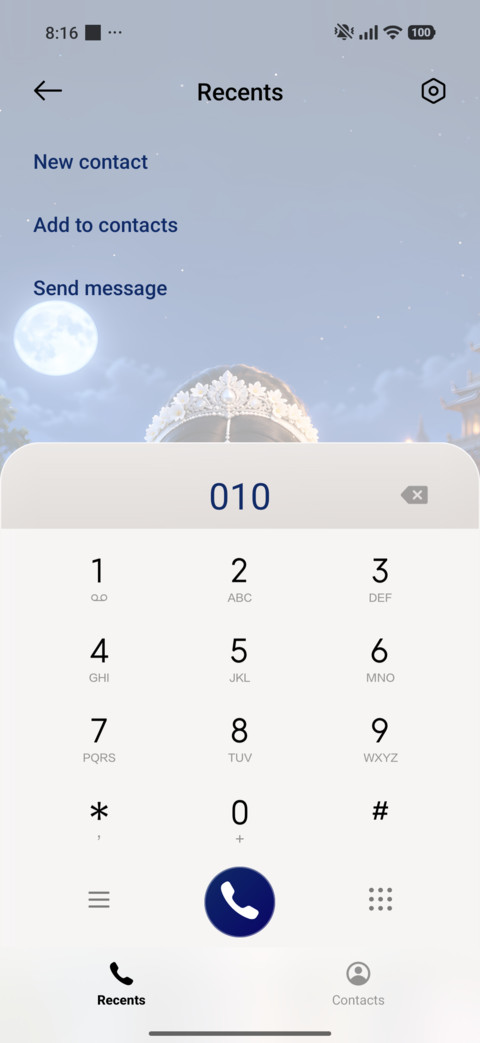
Task: Dial digit 1 voicemail key
Action: pos(98,579)
